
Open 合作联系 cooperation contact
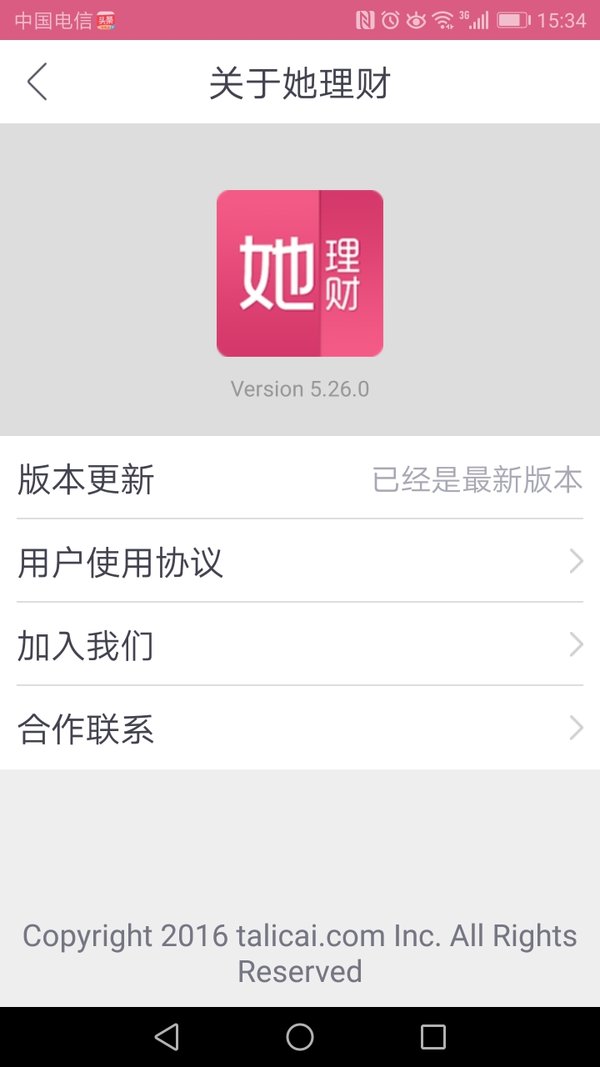300,728
